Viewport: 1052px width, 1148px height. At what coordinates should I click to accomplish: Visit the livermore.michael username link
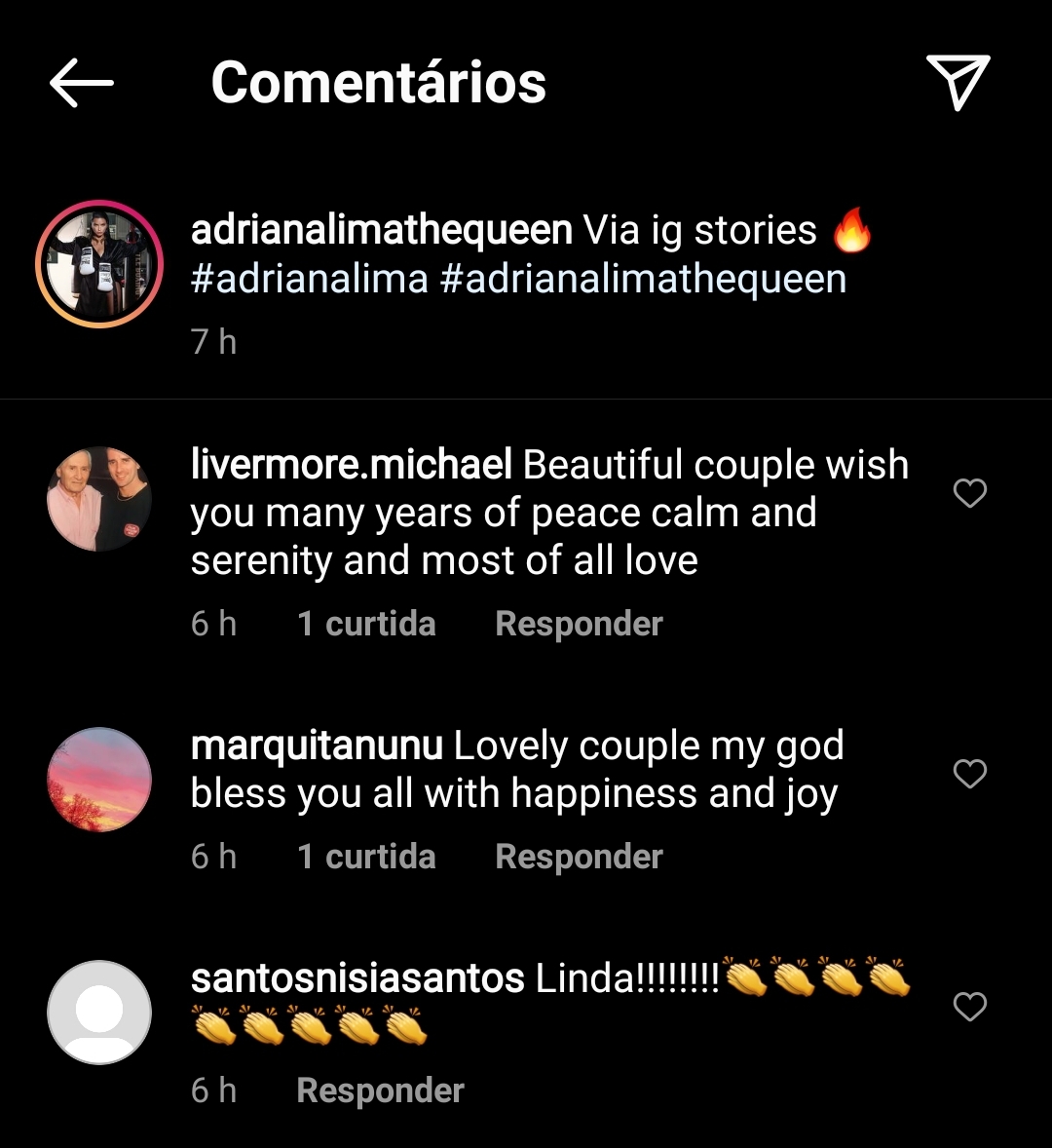coord(352,466)
